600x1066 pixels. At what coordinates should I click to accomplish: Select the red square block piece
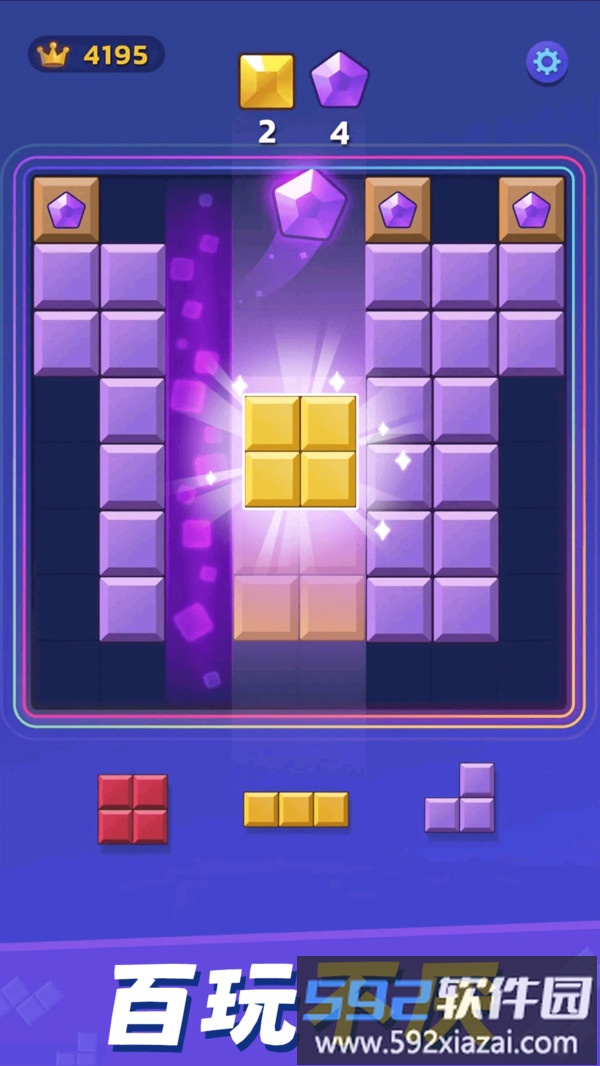point(132,808)
